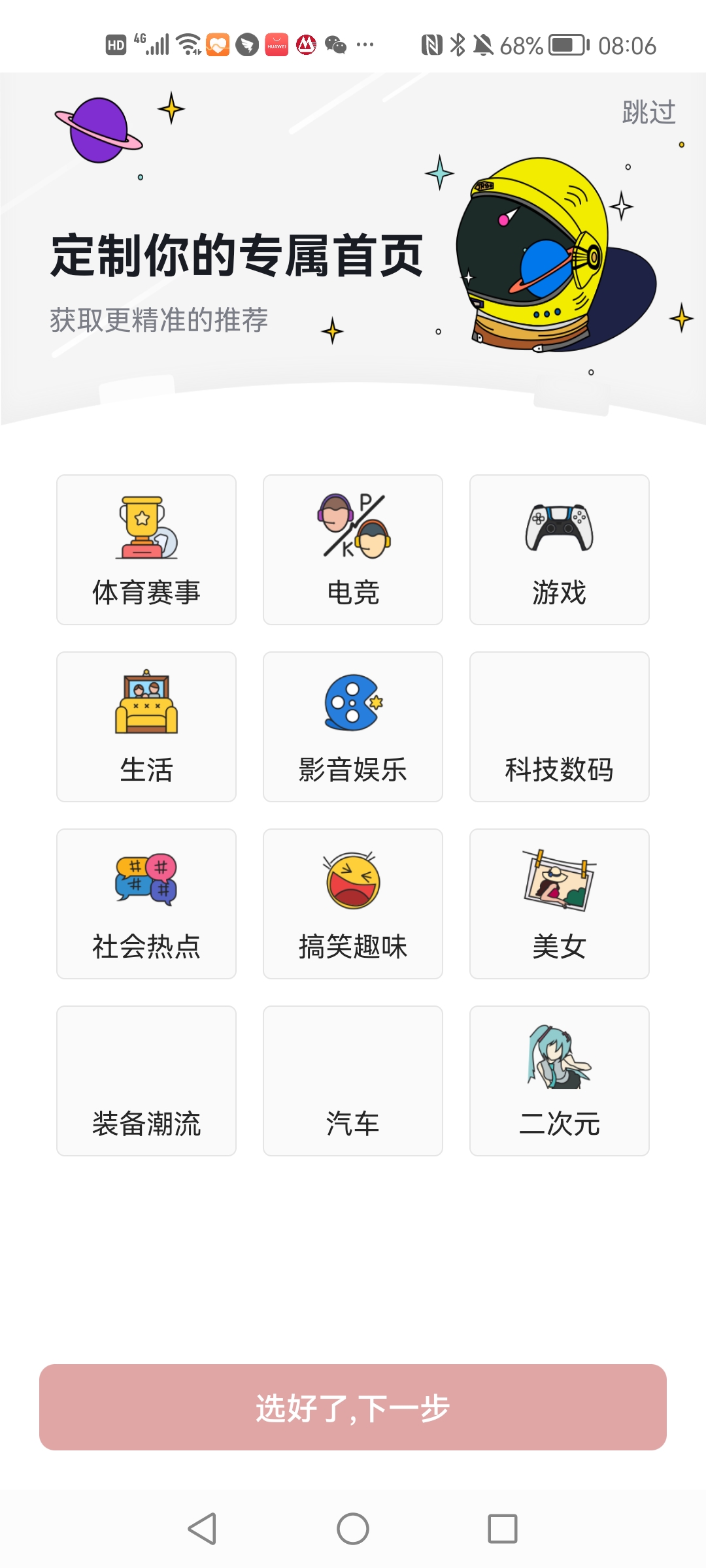Choose the 美女 category tile
This screenshot has height=1568, width=706.
[x=560, y=904]
